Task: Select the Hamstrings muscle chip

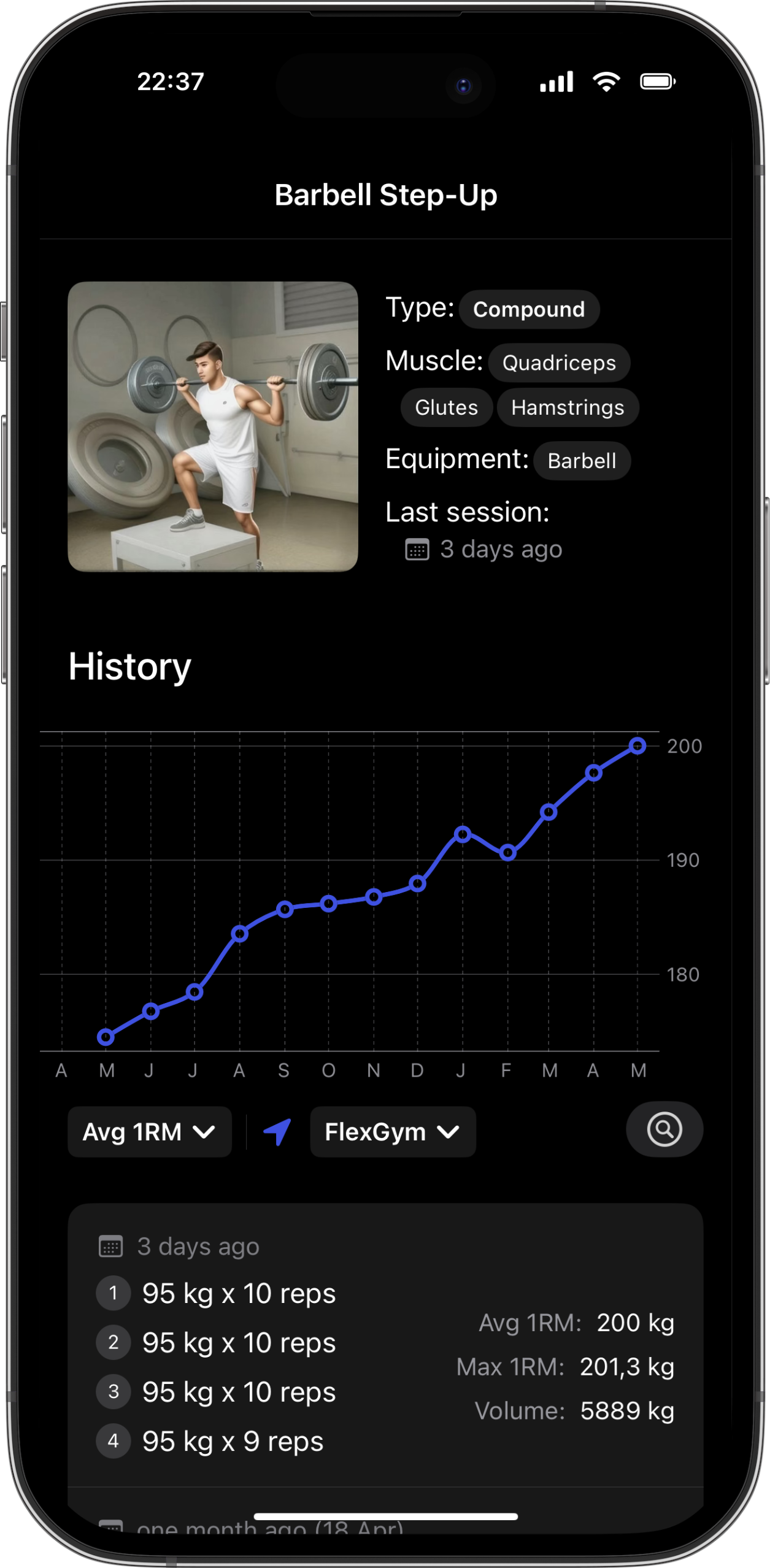Action: click(568, 407)
